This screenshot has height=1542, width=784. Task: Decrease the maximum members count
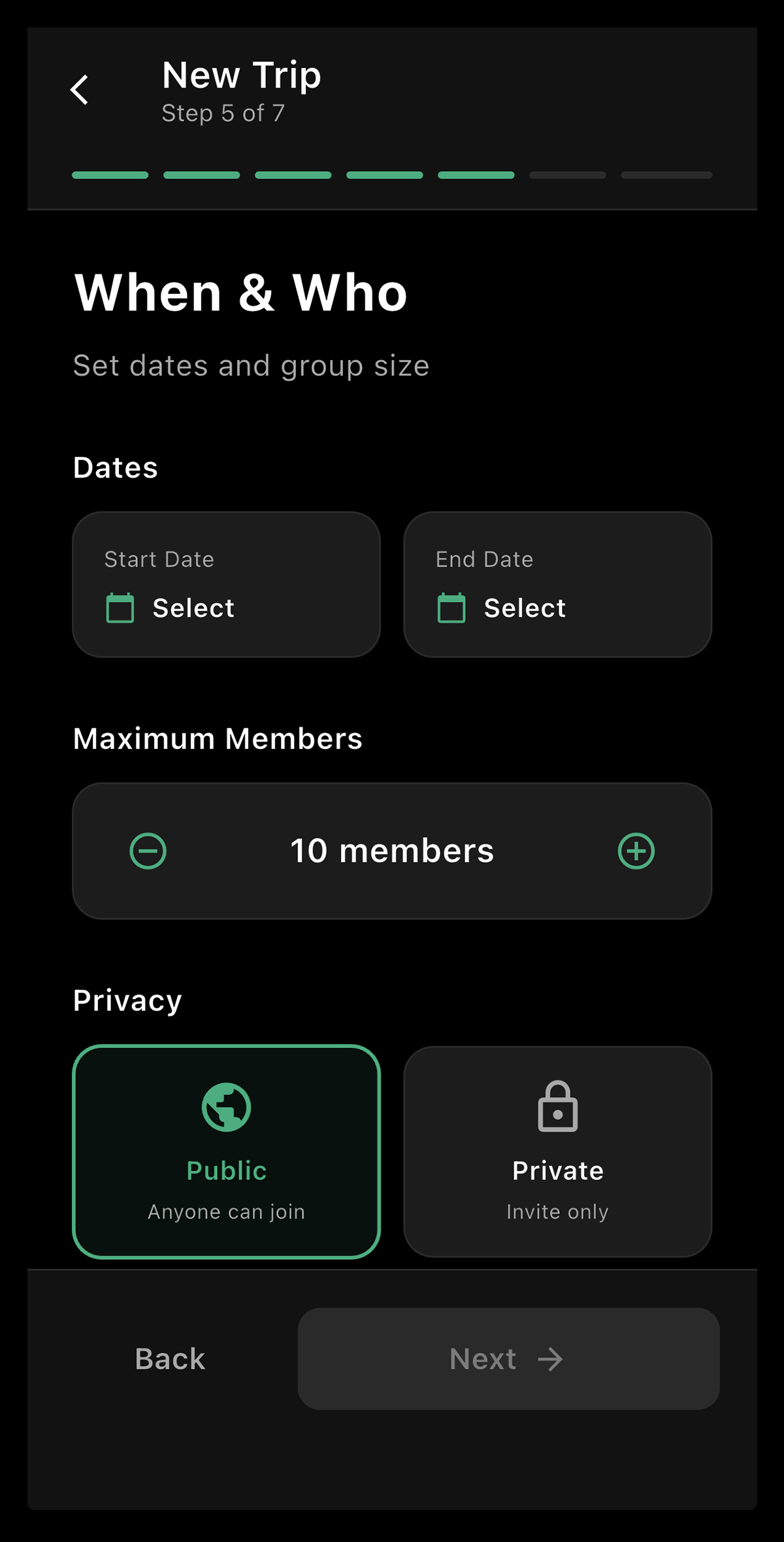point(148,851)
